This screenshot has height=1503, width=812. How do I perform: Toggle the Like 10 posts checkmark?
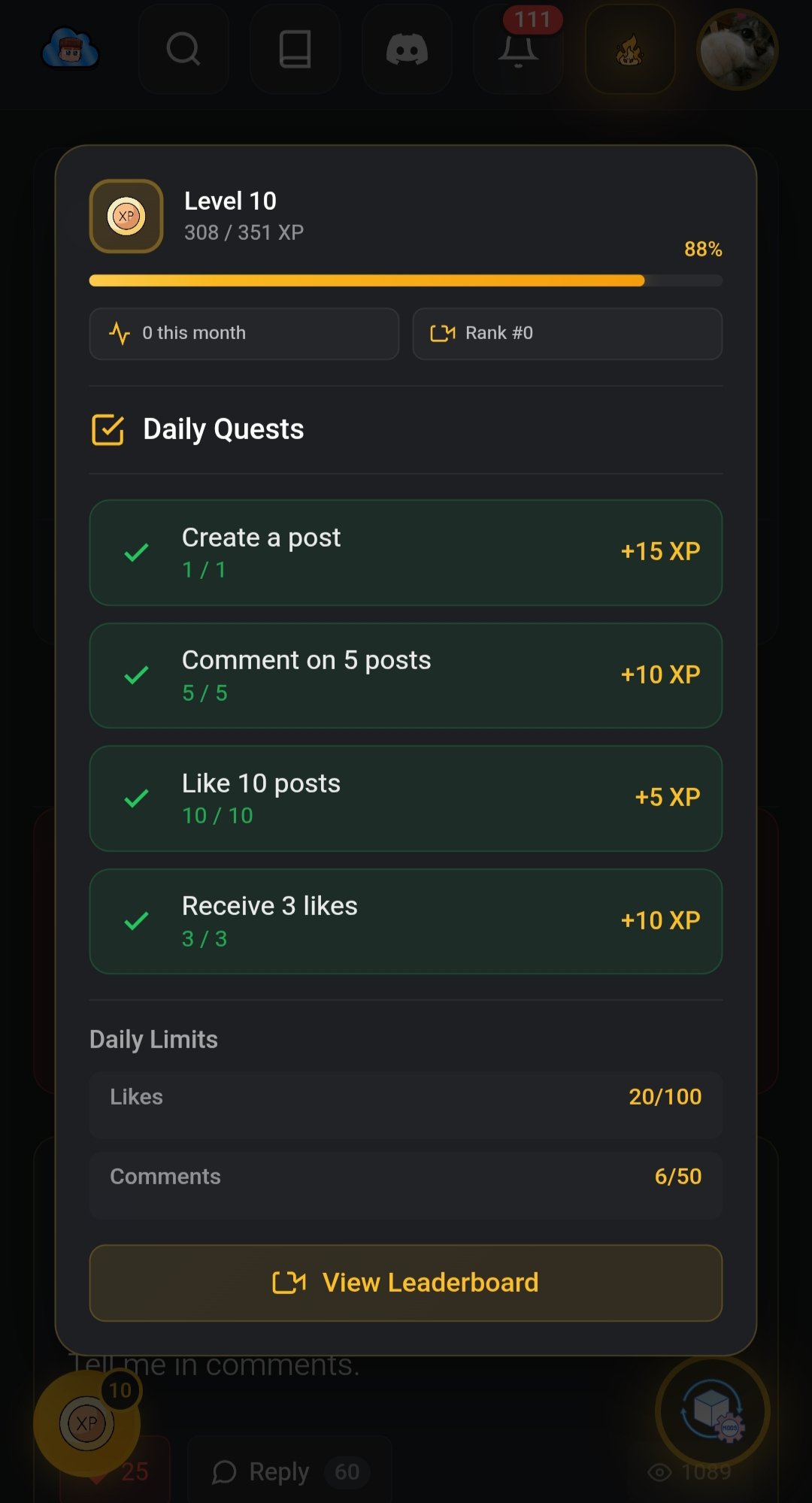[136, 797]
